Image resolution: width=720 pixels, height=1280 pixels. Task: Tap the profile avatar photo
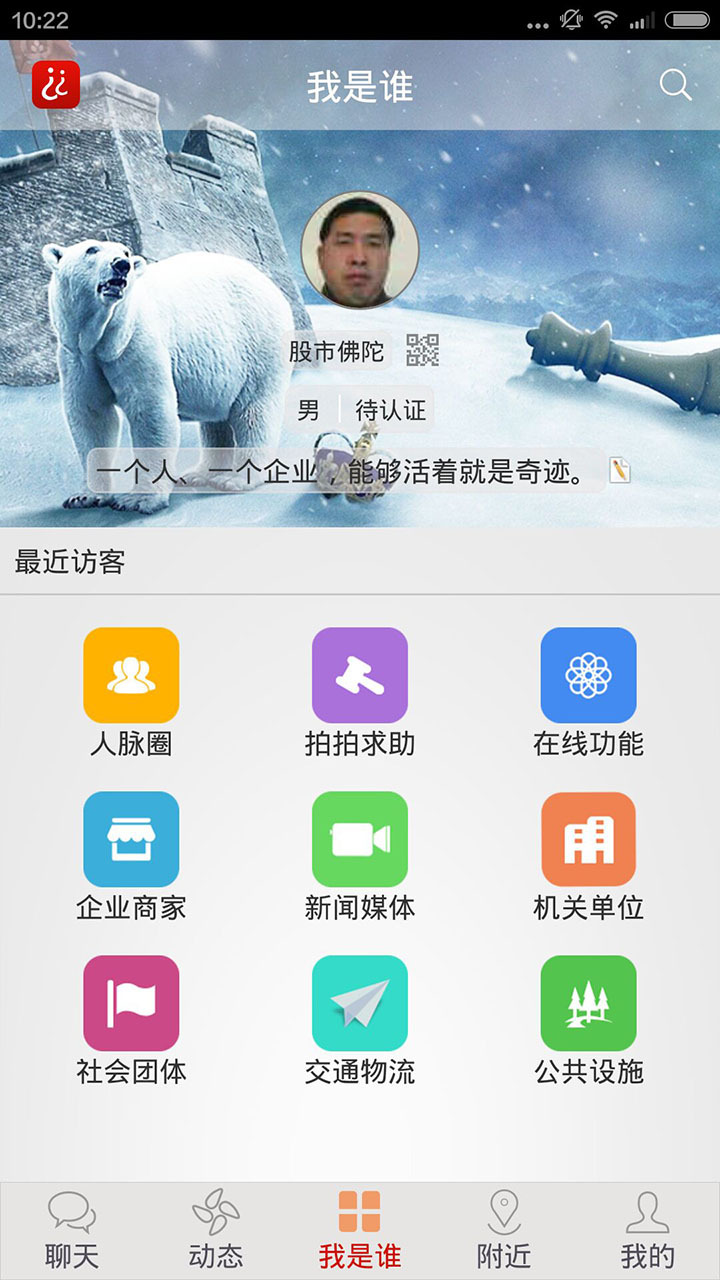point(360,250)
